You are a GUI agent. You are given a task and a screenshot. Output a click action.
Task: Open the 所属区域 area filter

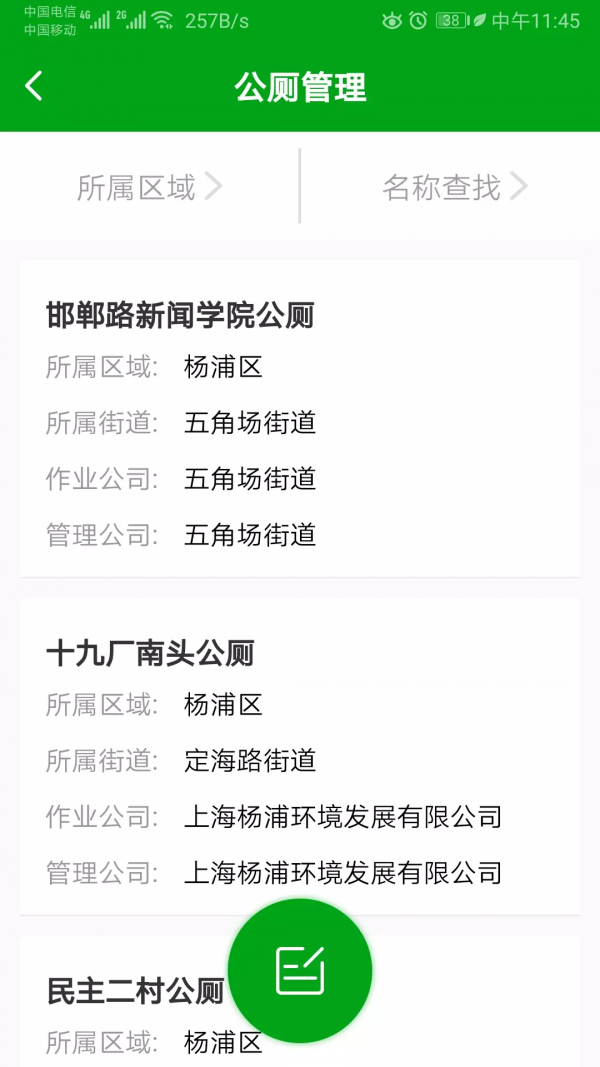(150, 186)
